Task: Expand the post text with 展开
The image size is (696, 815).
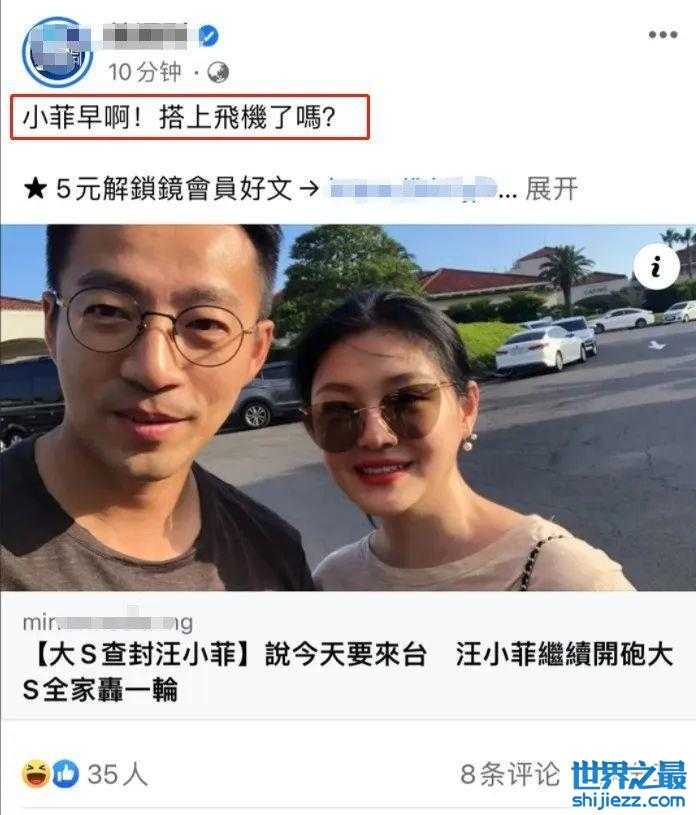Action: click(x=551, y=188)
